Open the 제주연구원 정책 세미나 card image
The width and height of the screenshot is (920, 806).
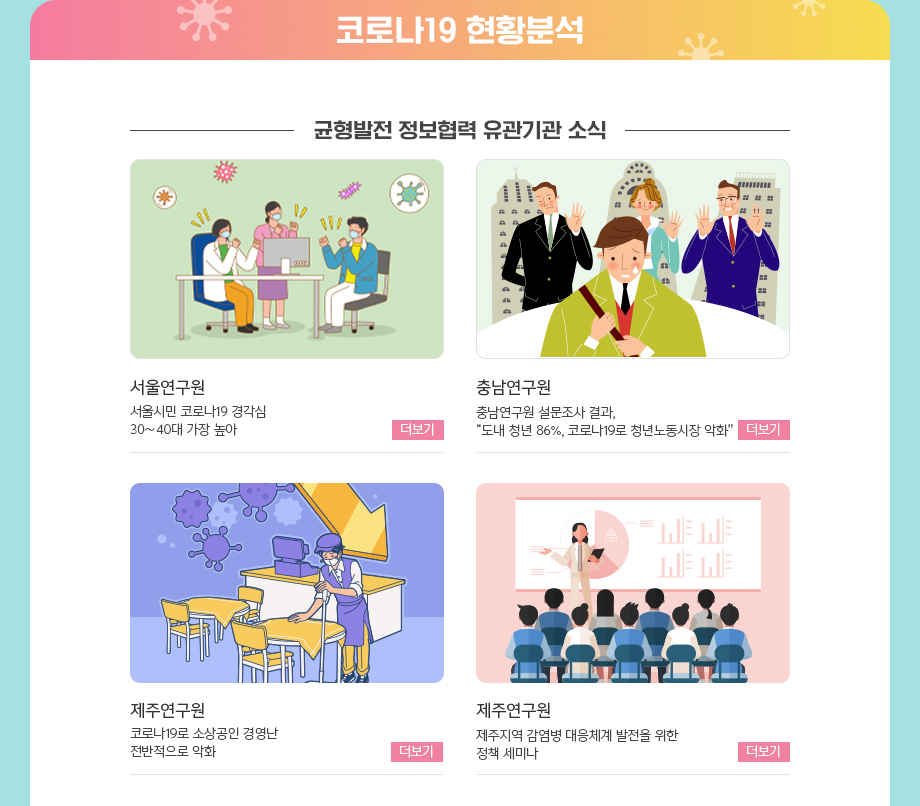pyautogui.click(x=633, y=583)
